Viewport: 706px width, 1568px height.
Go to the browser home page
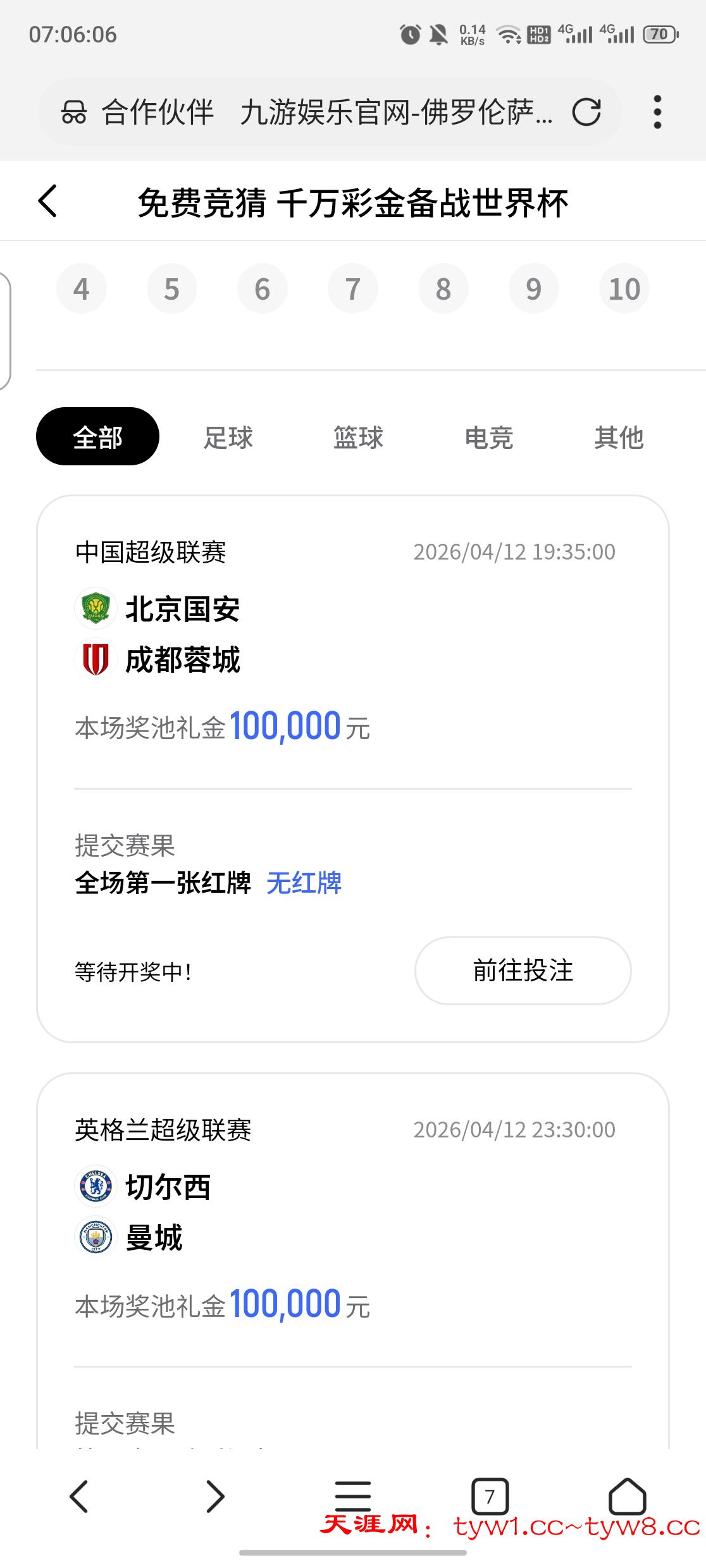coord(627,1496)
